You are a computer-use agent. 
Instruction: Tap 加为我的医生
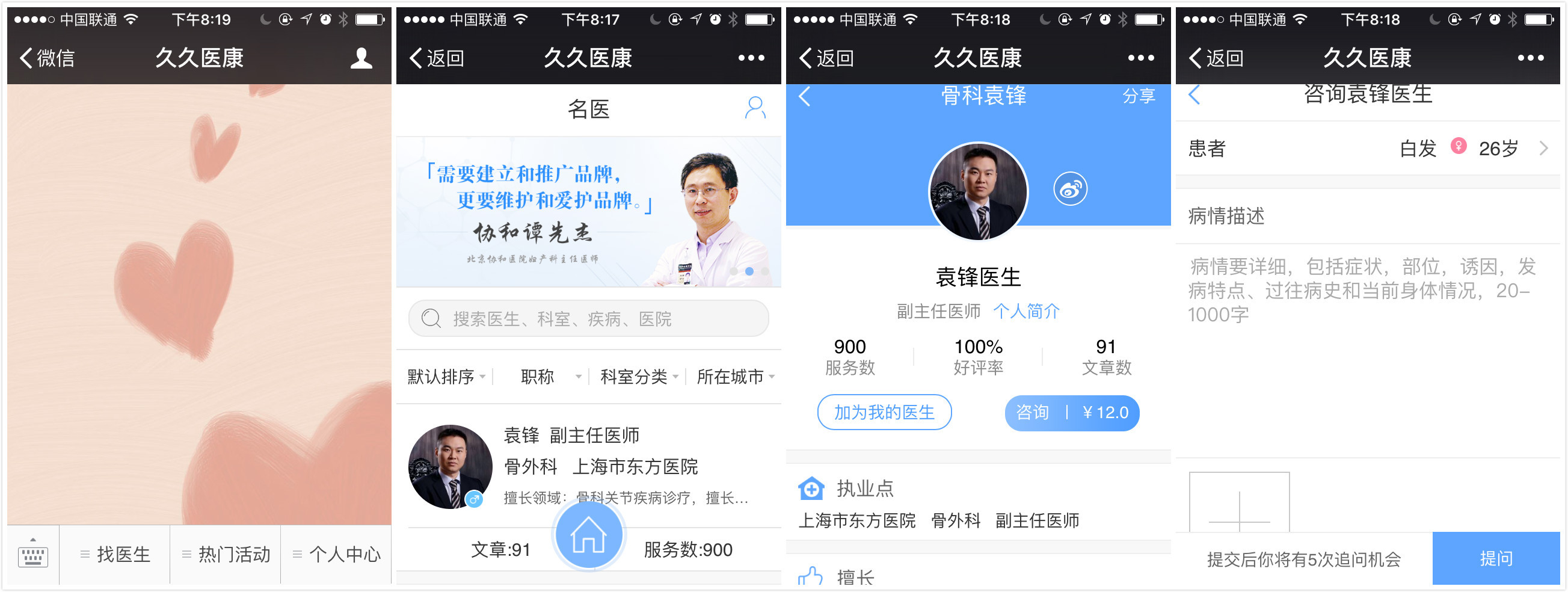884,412
